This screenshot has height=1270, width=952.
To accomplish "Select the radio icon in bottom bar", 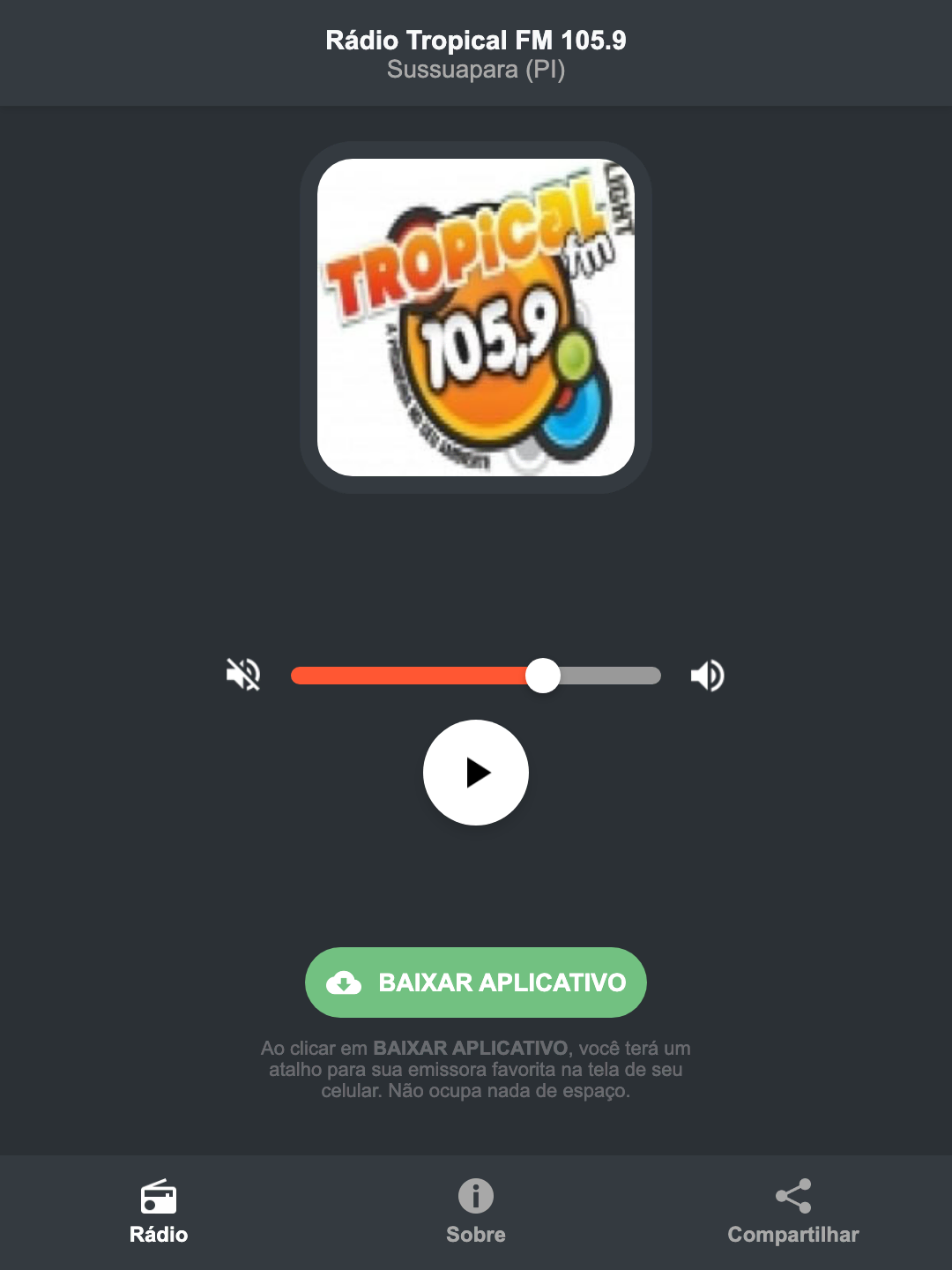I will tap(159, 1198).
